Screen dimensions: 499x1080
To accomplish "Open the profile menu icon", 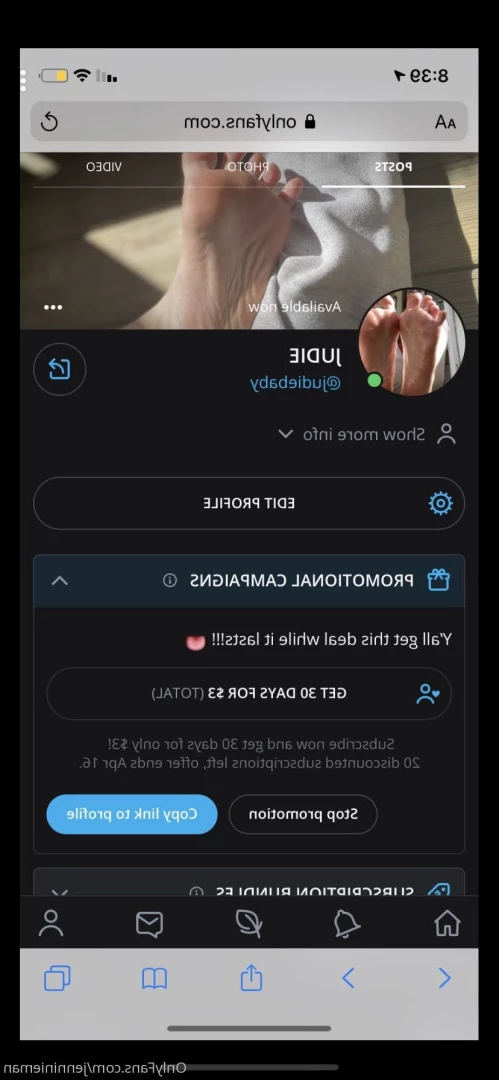I will [51, 924].
